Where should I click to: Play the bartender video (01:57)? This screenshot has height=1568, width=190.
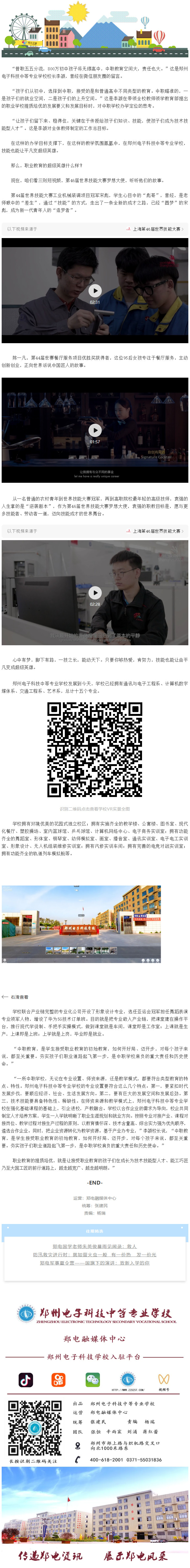[95, 430]
